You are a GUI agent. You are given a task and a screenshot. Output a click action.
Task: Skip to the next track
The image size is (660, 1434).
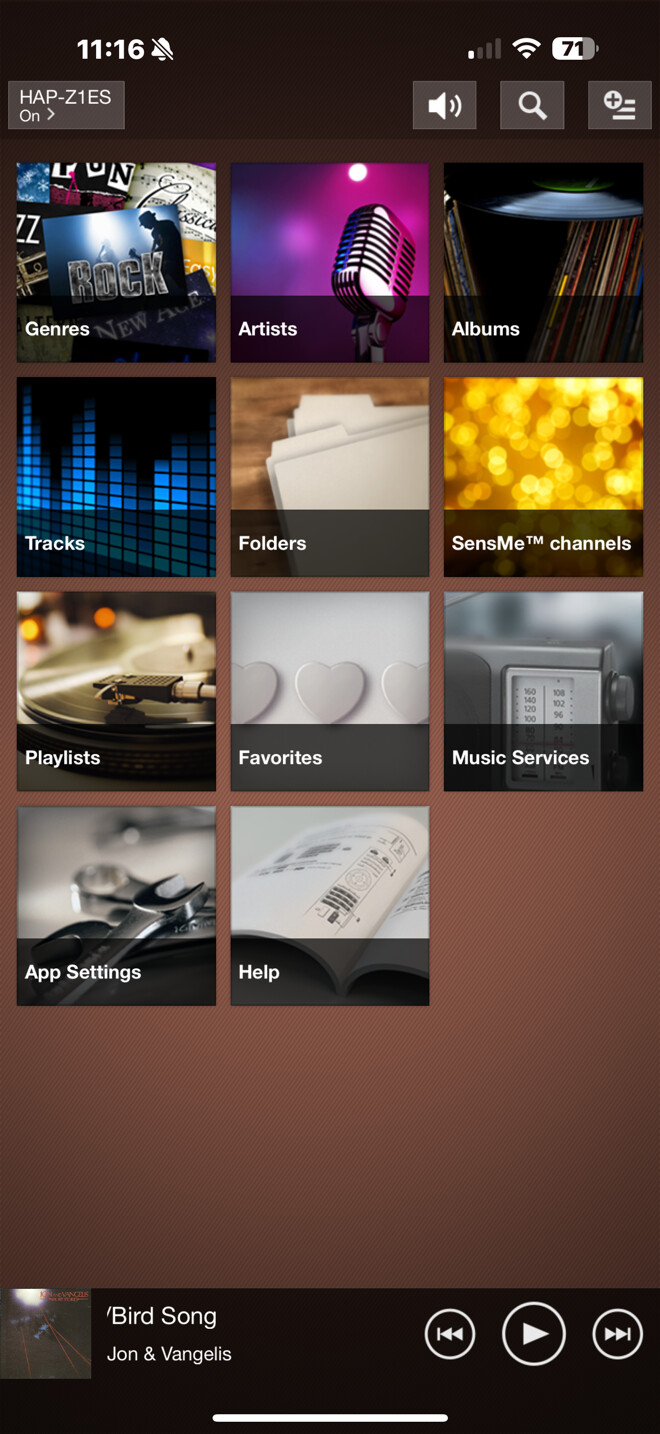point(618,1334)
